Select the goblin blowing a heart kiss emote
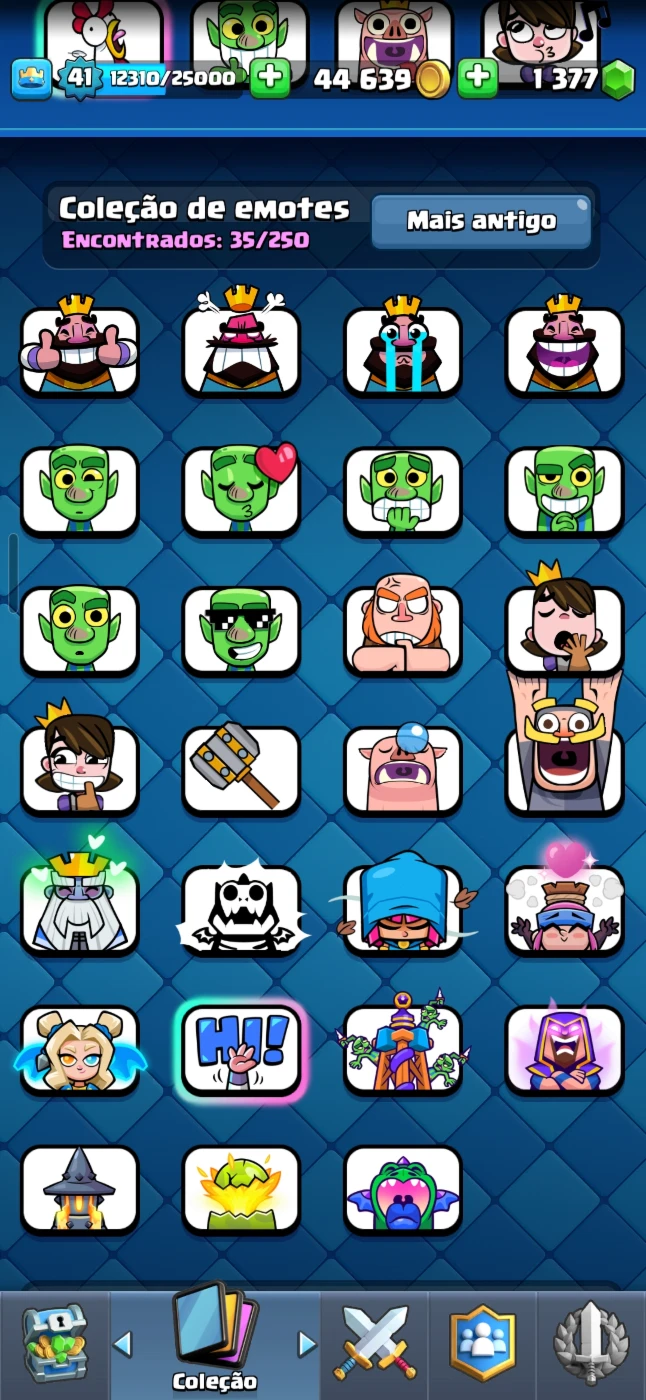The height and width of the screenshot is (1400, 646). coord(241,490)
